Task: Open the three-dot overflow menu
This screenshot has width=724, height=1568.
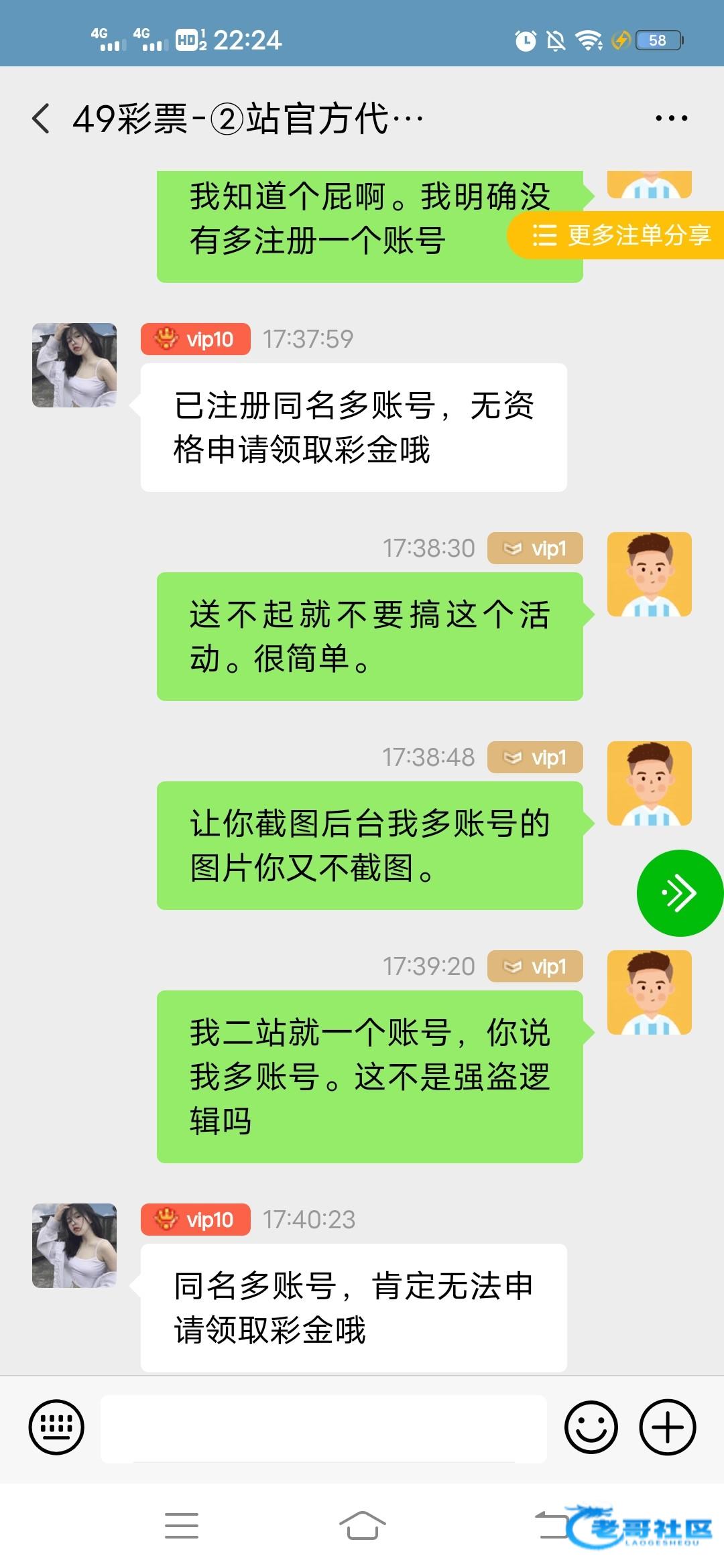Action: click(671, 119)
